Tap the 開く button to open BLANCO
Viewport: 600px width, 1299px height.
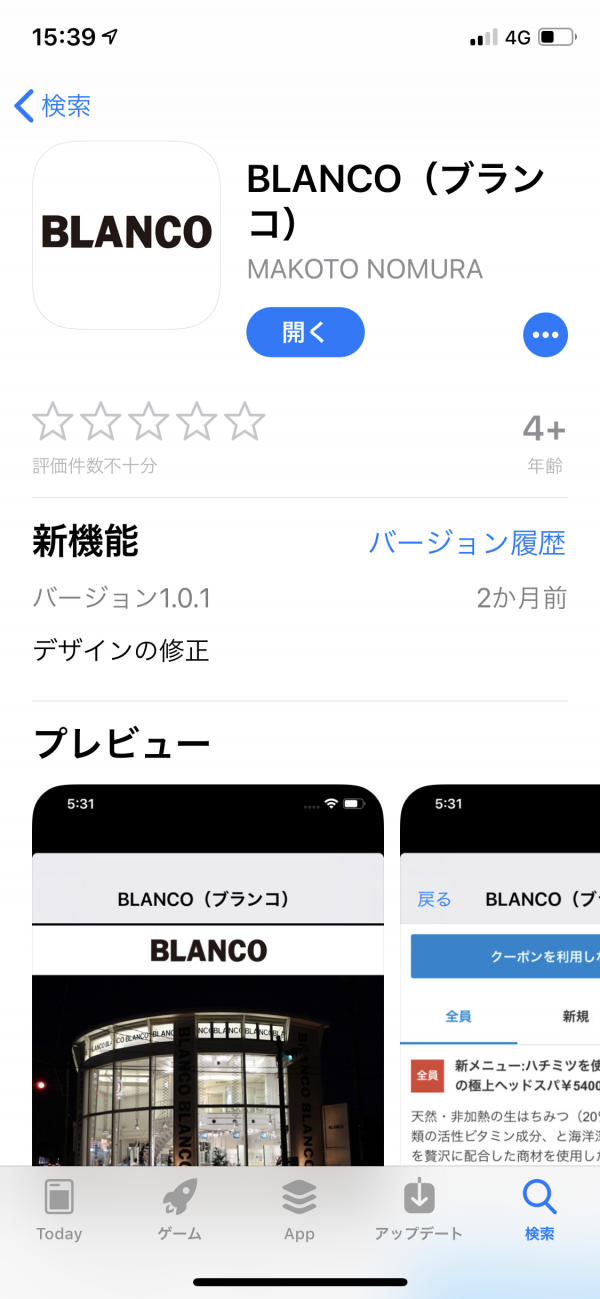(305, 332)
